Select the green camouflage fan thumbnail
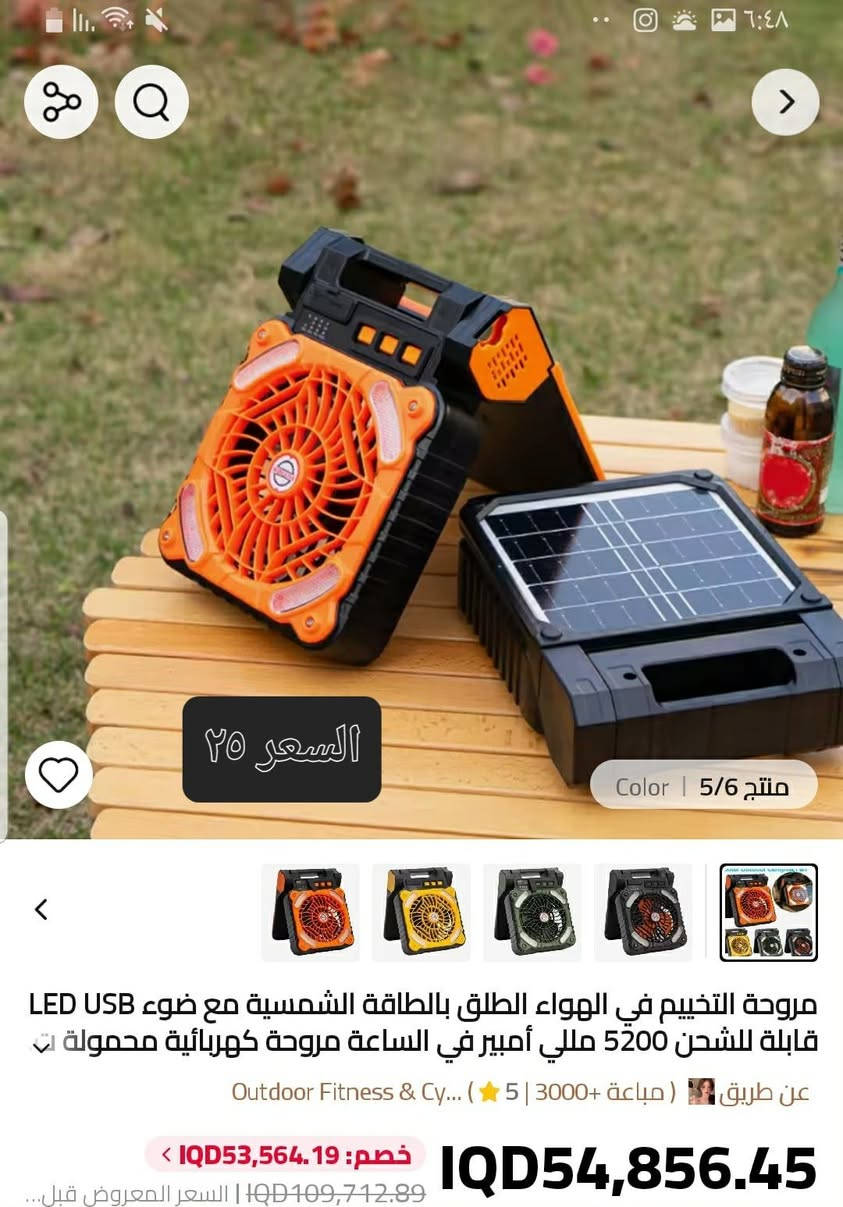Screen dimensions: 843x1207 point(532,911)
